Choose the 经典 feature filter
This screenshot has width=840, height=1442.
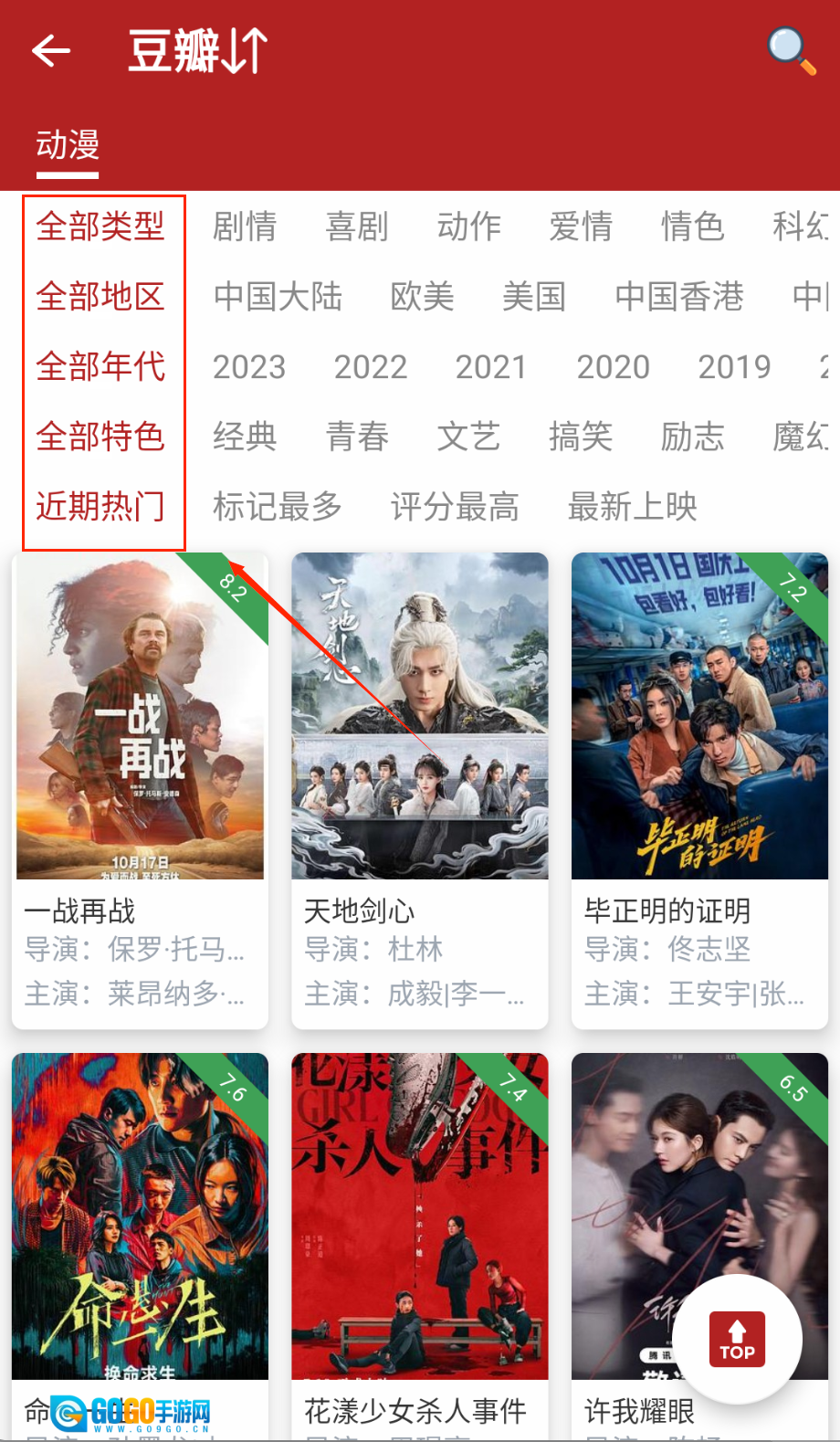245,437
